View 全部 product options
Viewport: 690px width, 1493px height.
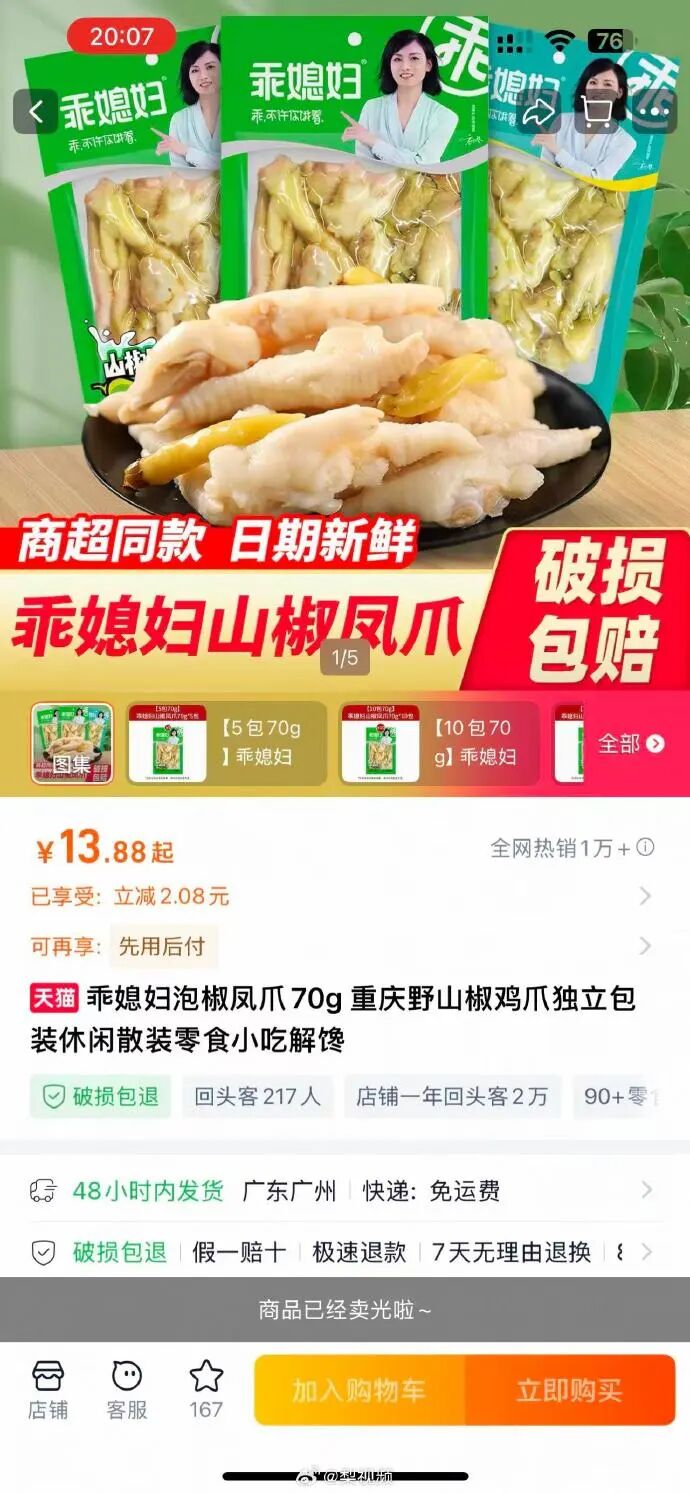[x=631, y=743]
